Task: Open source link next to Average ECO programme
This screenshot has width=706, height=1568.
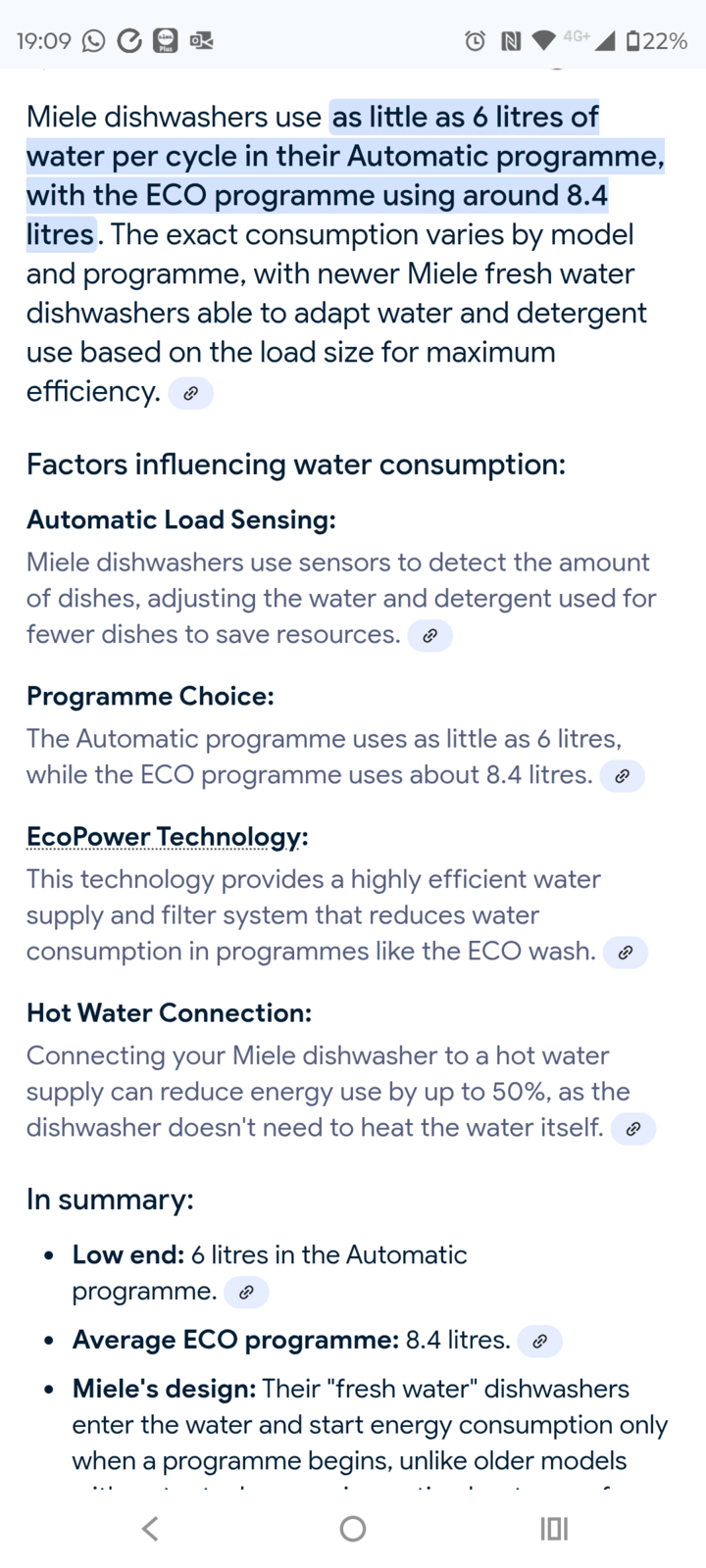Action: click(539, 1342)
